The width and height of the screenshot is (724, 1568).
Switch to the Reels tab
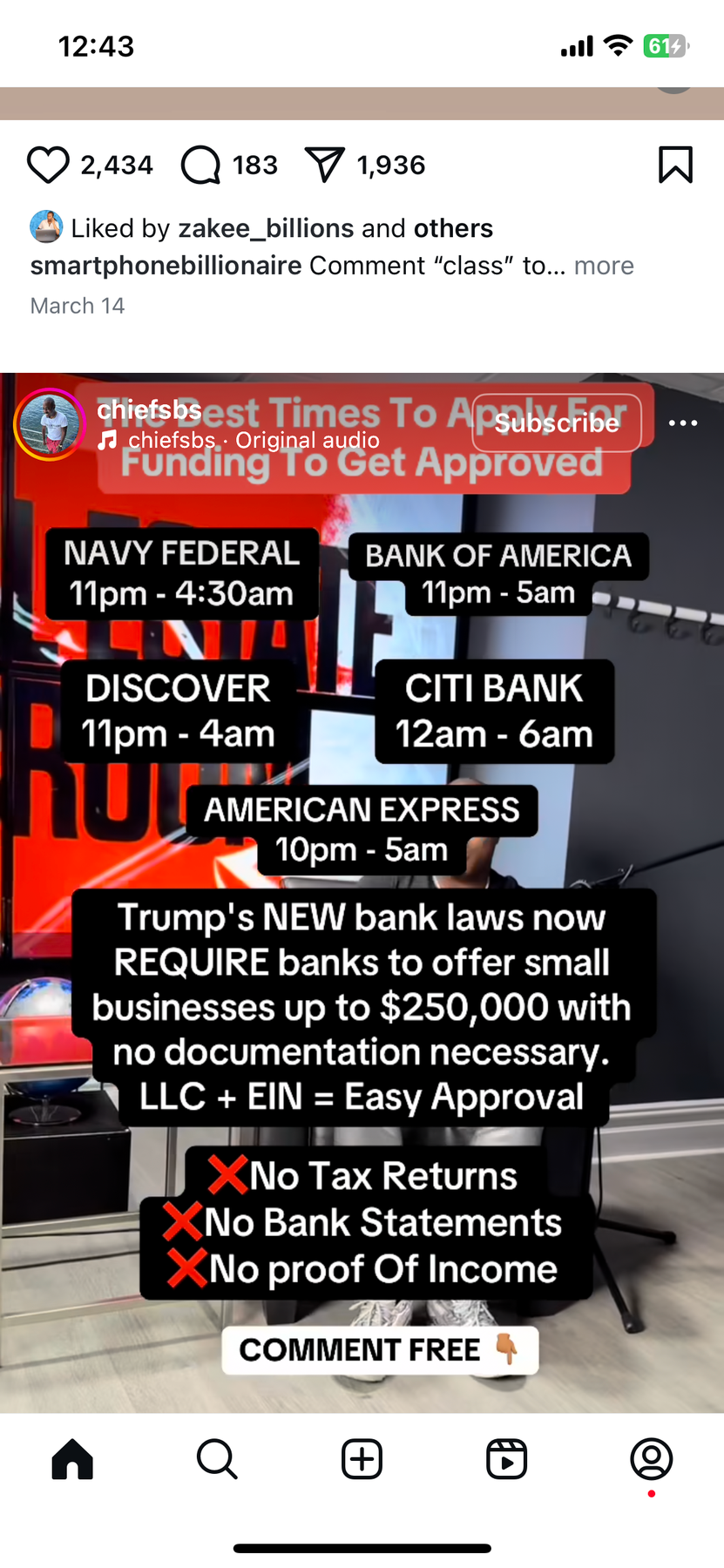tap(506, 1458)
